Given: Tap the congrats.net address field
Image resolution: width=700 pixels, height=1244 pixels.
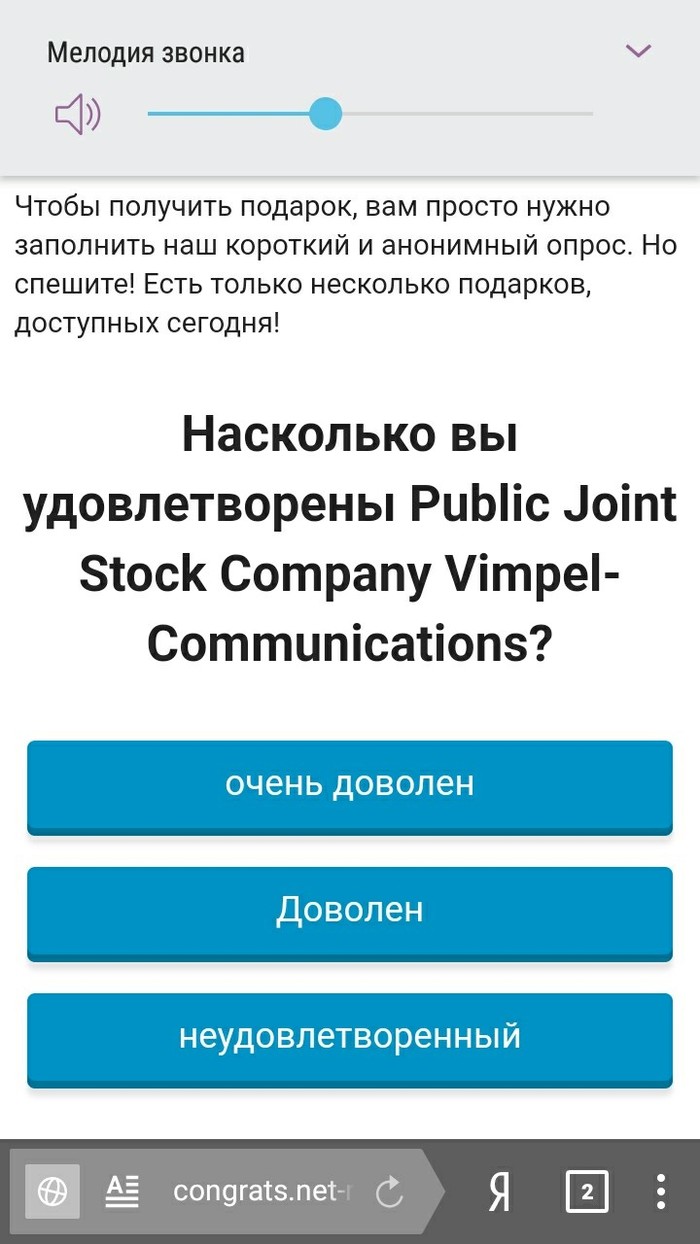Looking at the screenshot, I should tap(260, 1192).
